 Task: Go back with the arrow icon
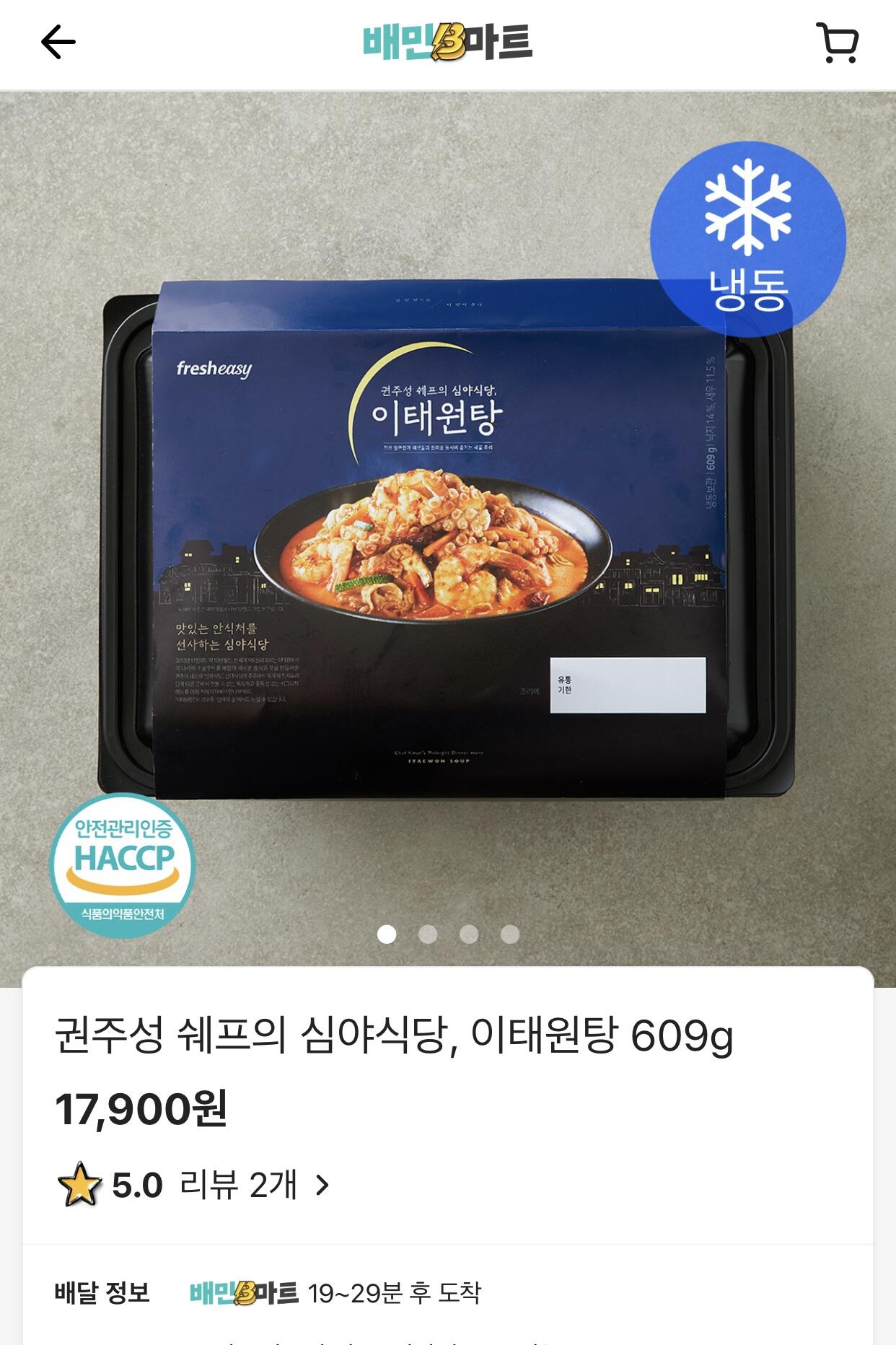click(58, 42)
